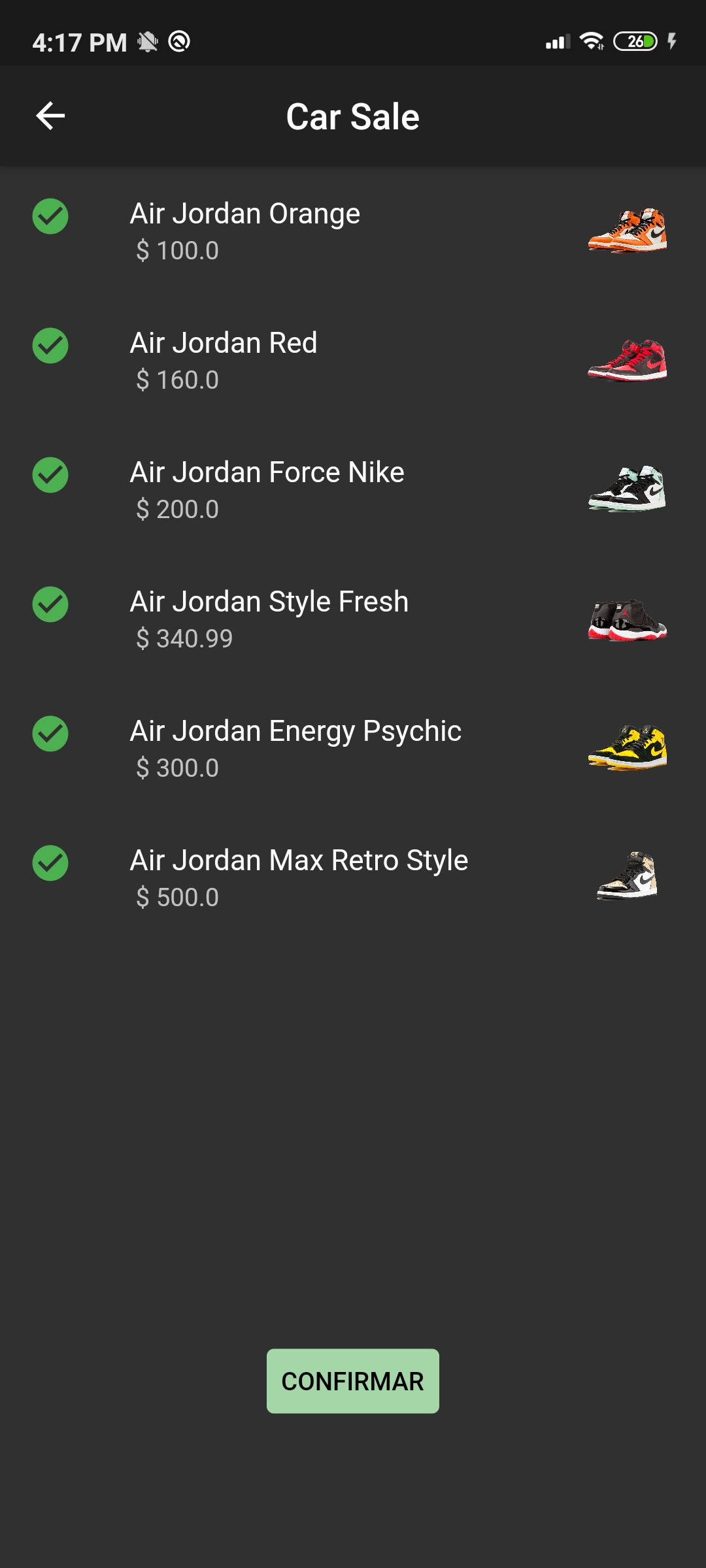706x1568 pixels.
Task: Confirm the sale with CONFIRMAR button
Action: 352,1381
